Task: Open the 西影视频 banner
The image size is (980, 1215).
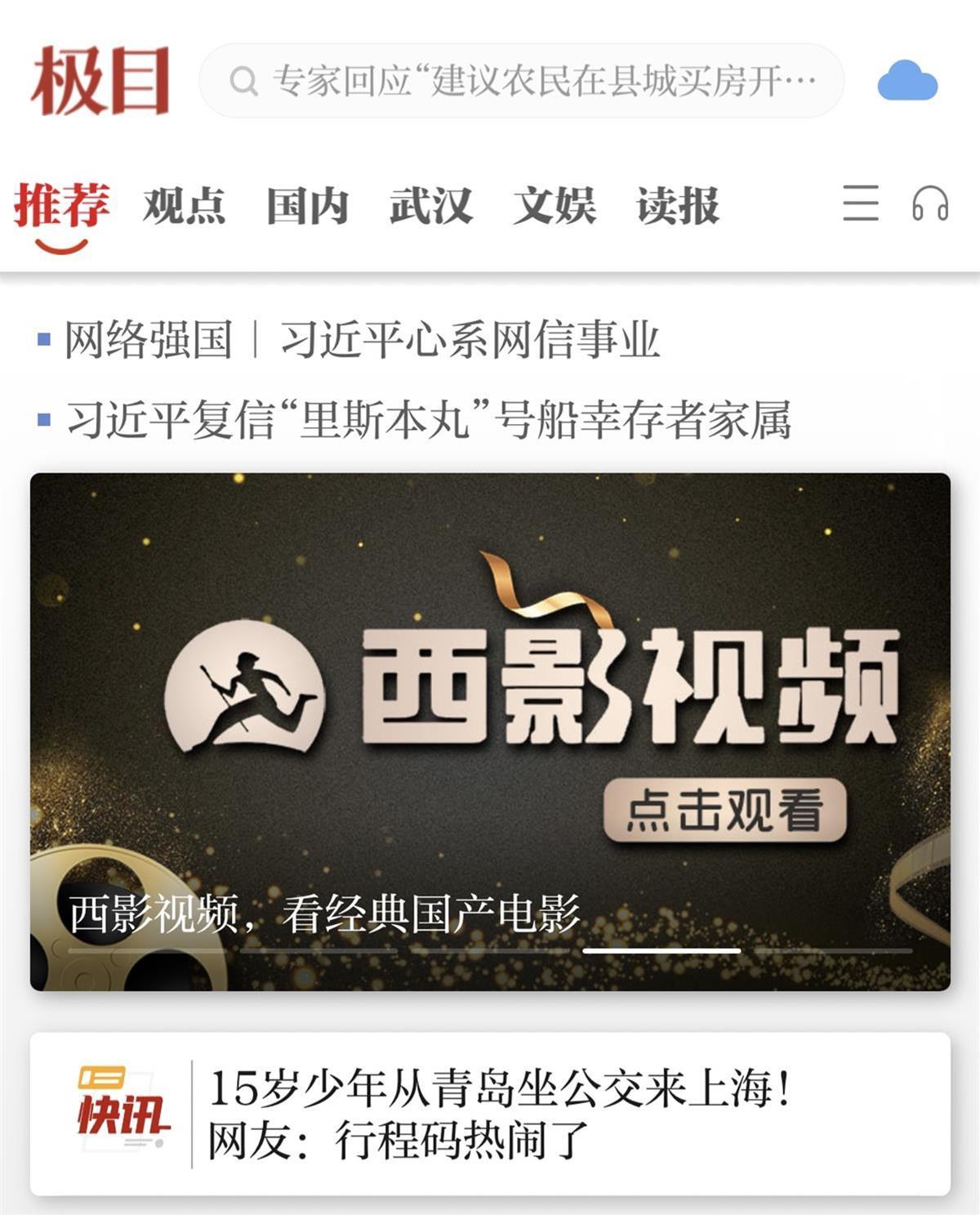Action: point(490,731)
